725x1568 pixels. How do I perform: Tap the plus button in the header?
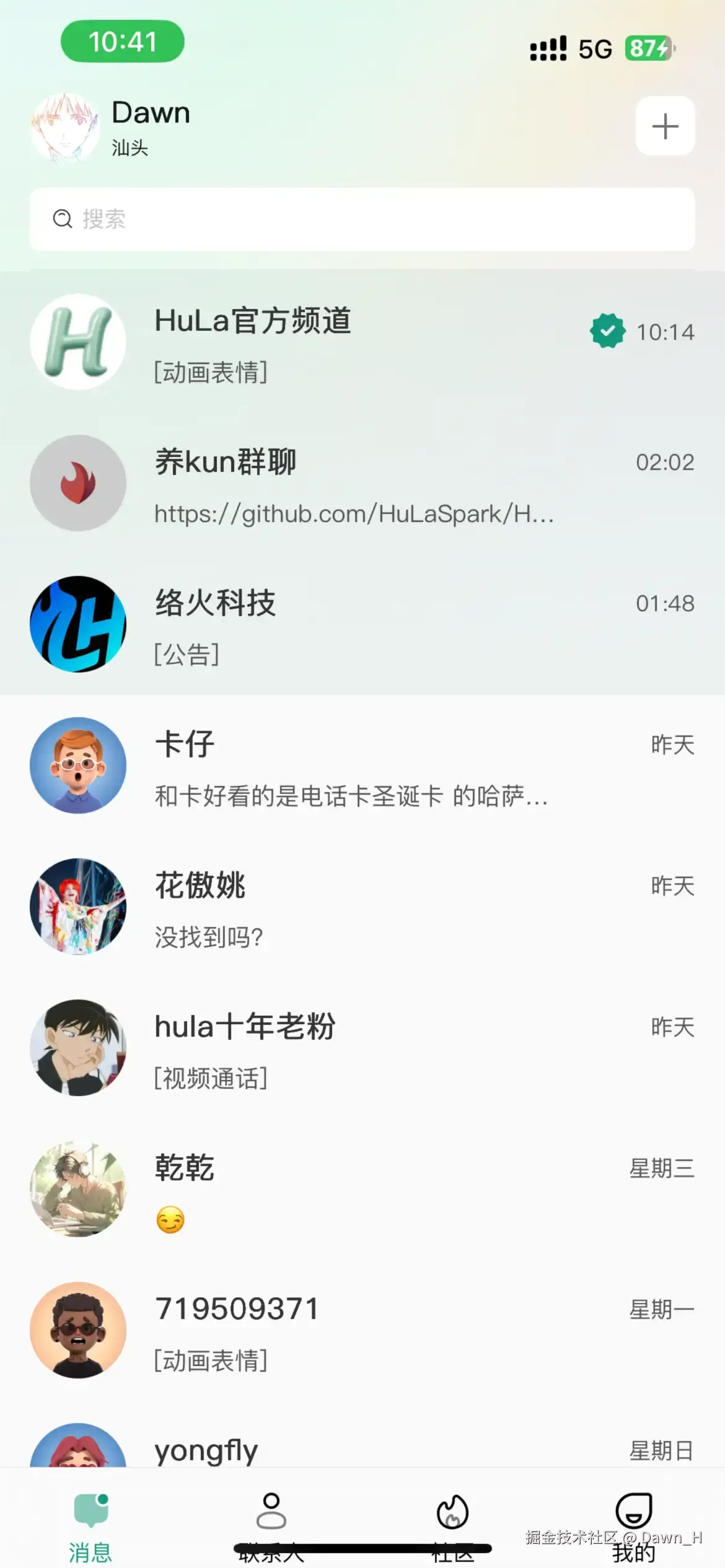click(665, 126)
